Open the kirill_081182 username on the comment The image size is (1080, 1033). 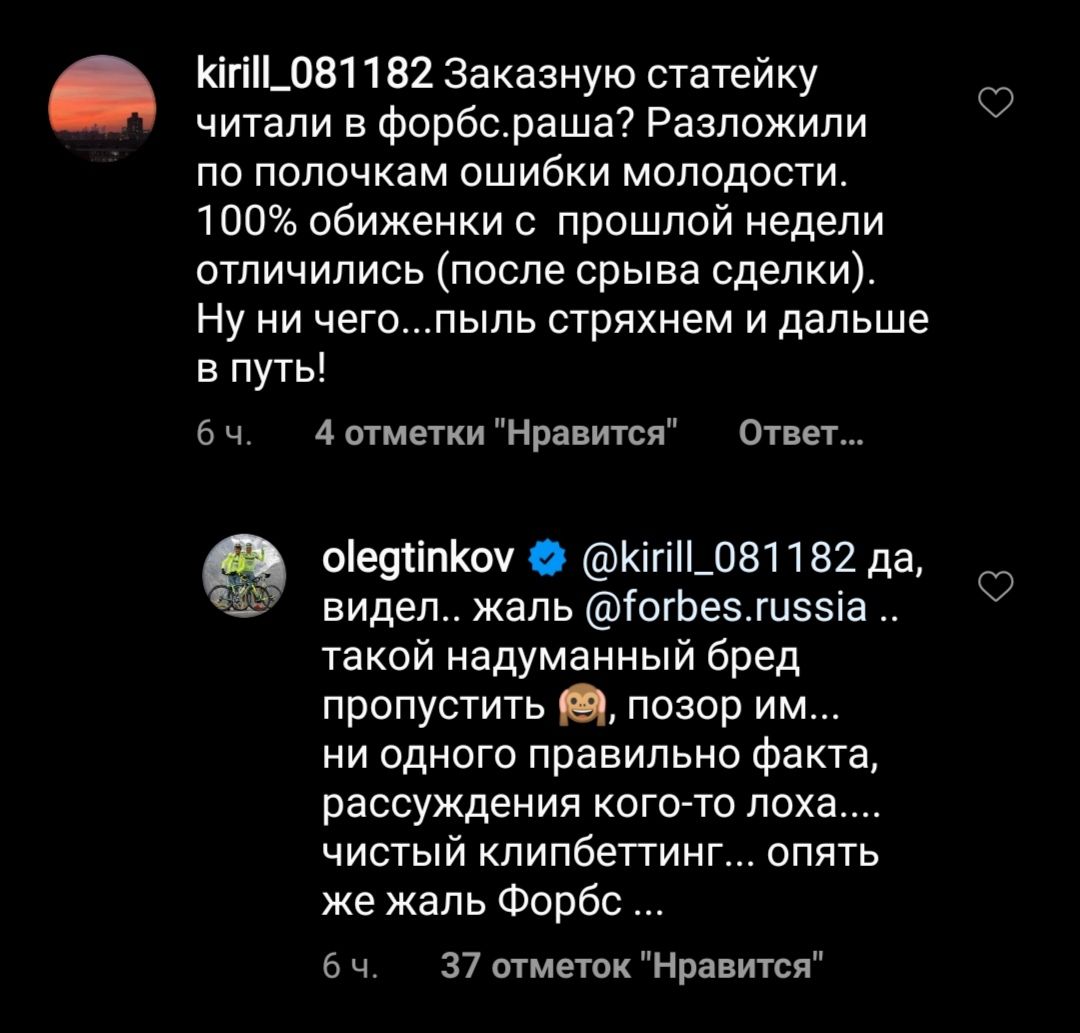pyautogui.click(x=312, y=74)
